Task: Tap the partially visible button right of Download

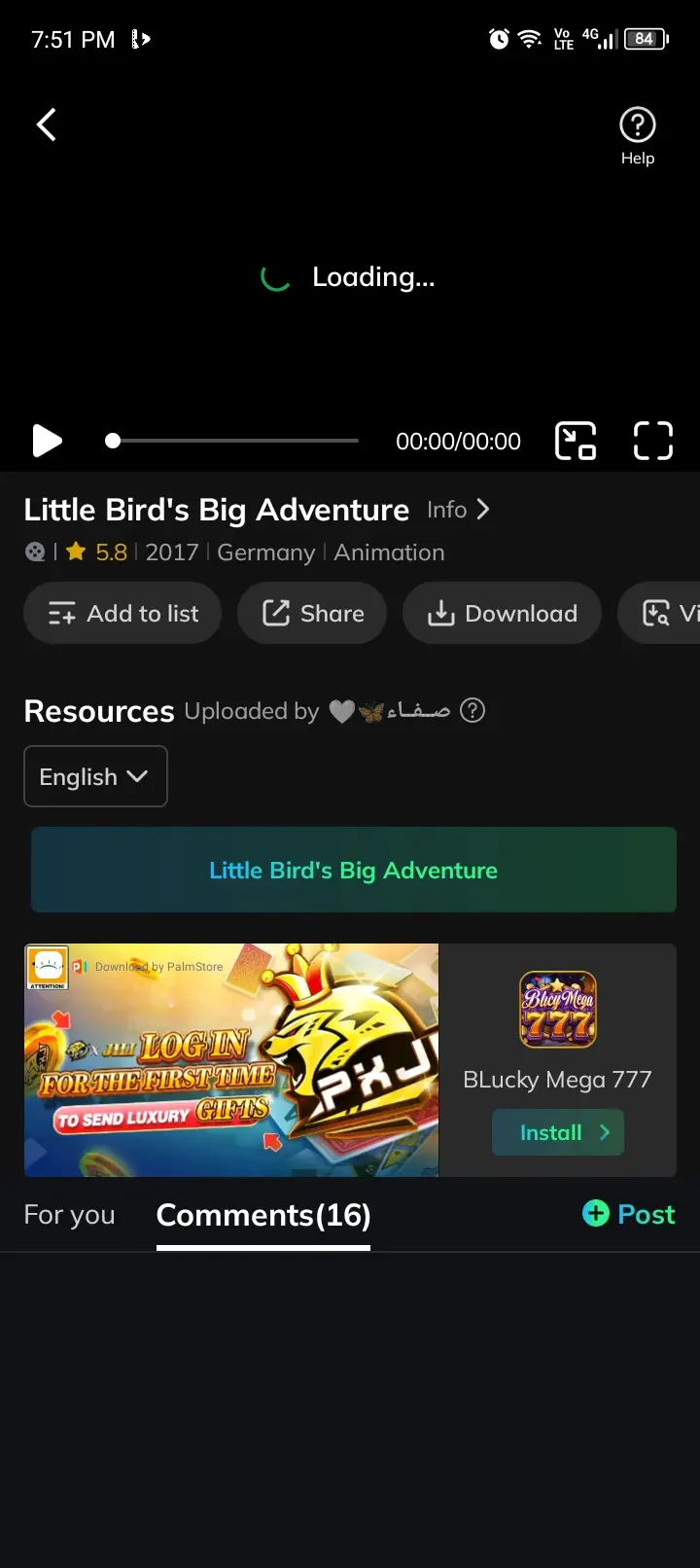Action: tap(671, 613)
